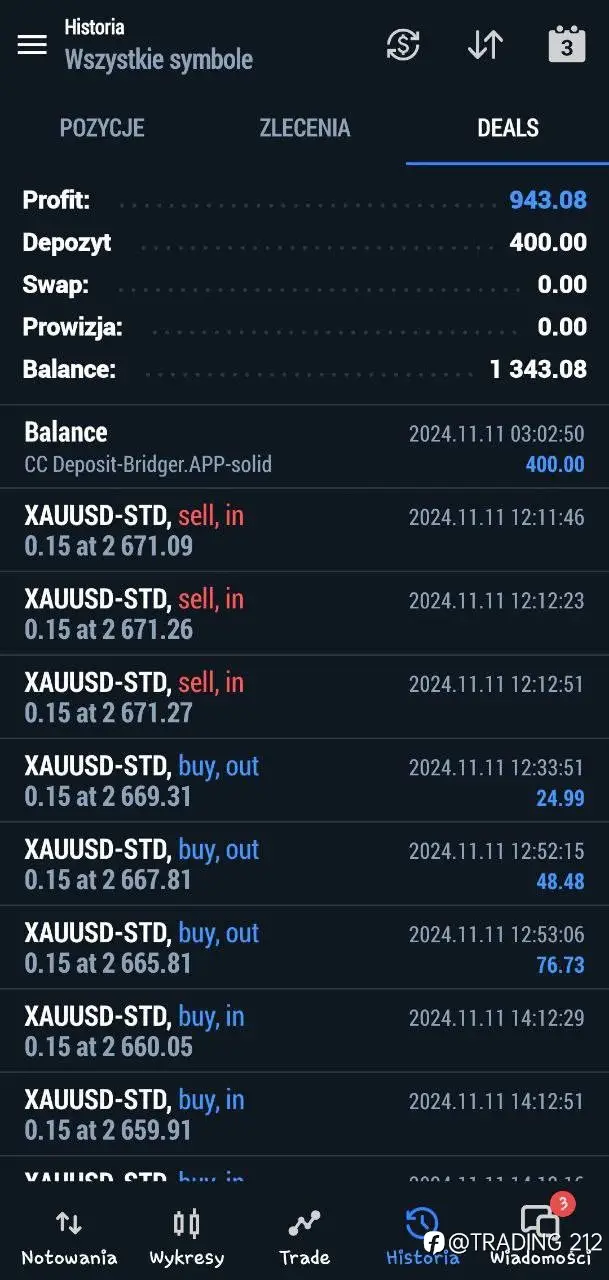Open the calendar date range picker
609x1280 pixels.
567,45
